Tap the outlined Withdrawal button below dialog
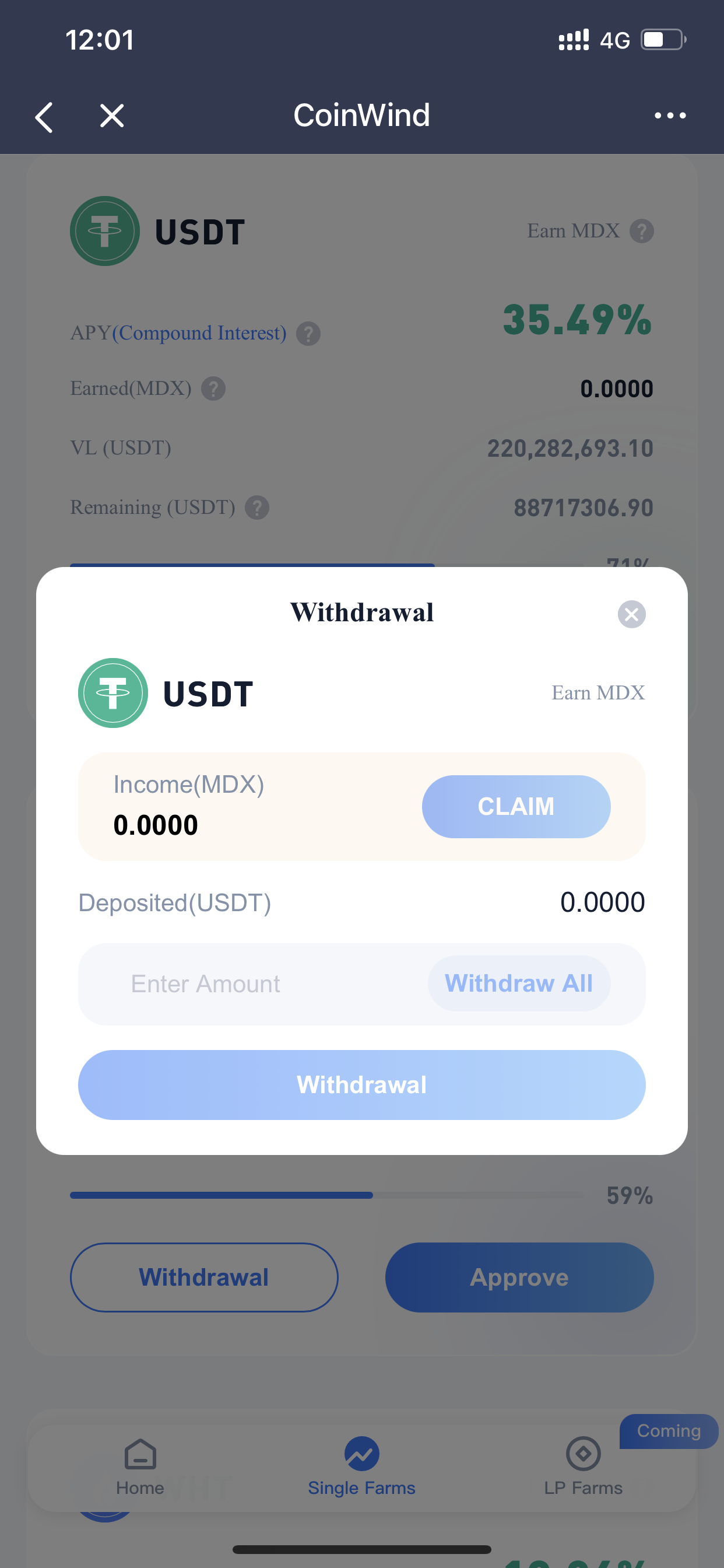This screenshot has height=1568, width=724. (204, 1277)
